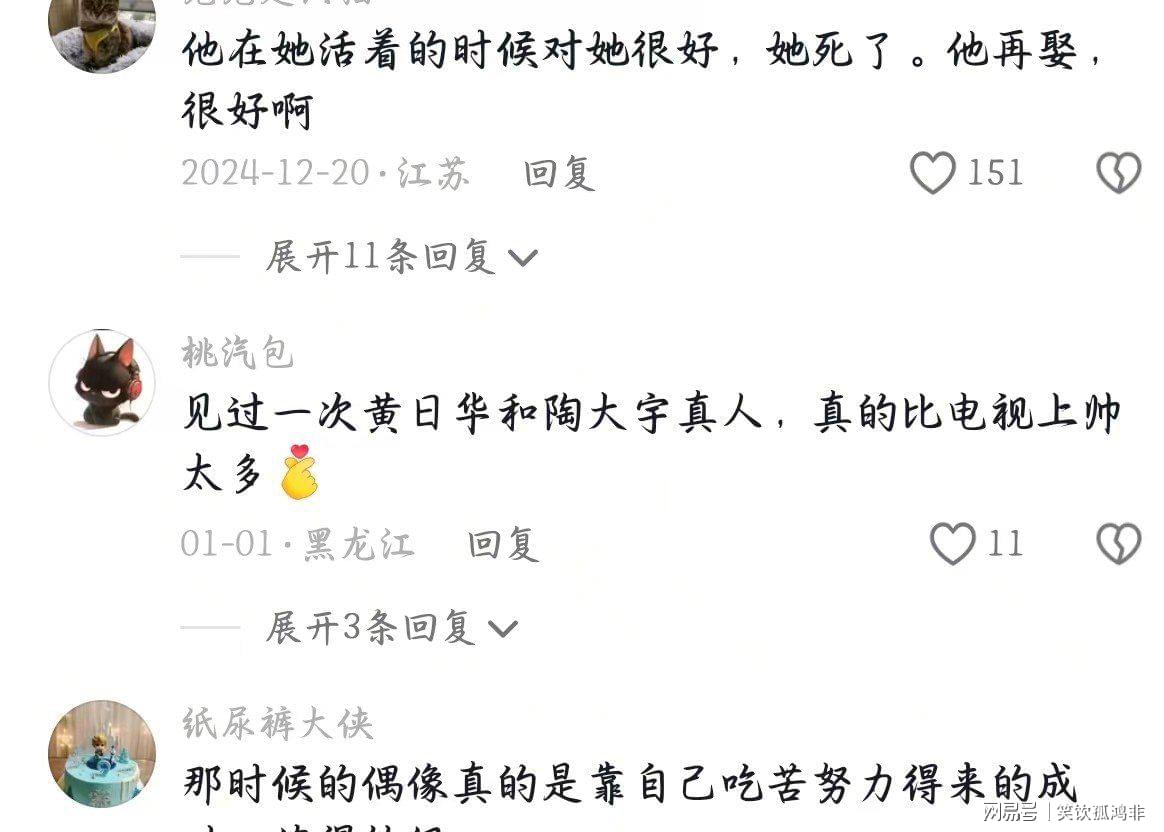This screenshot has height=832, width=1164.
Task: Tap the username 桃汽包
Action: tap(238, 352)
